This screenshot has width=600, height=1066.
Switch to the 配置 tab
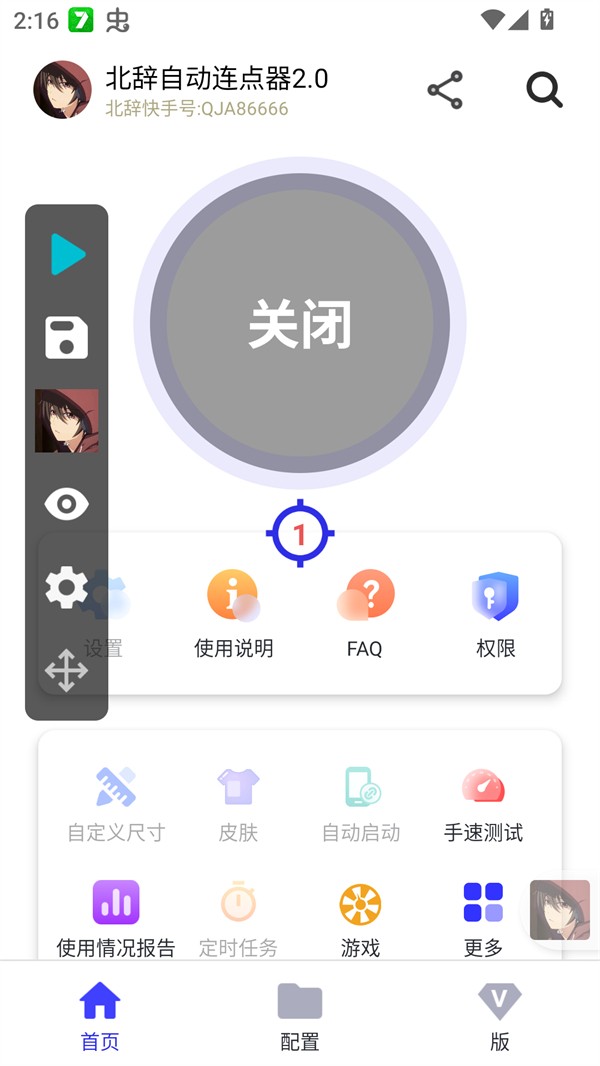point(300,1015)
